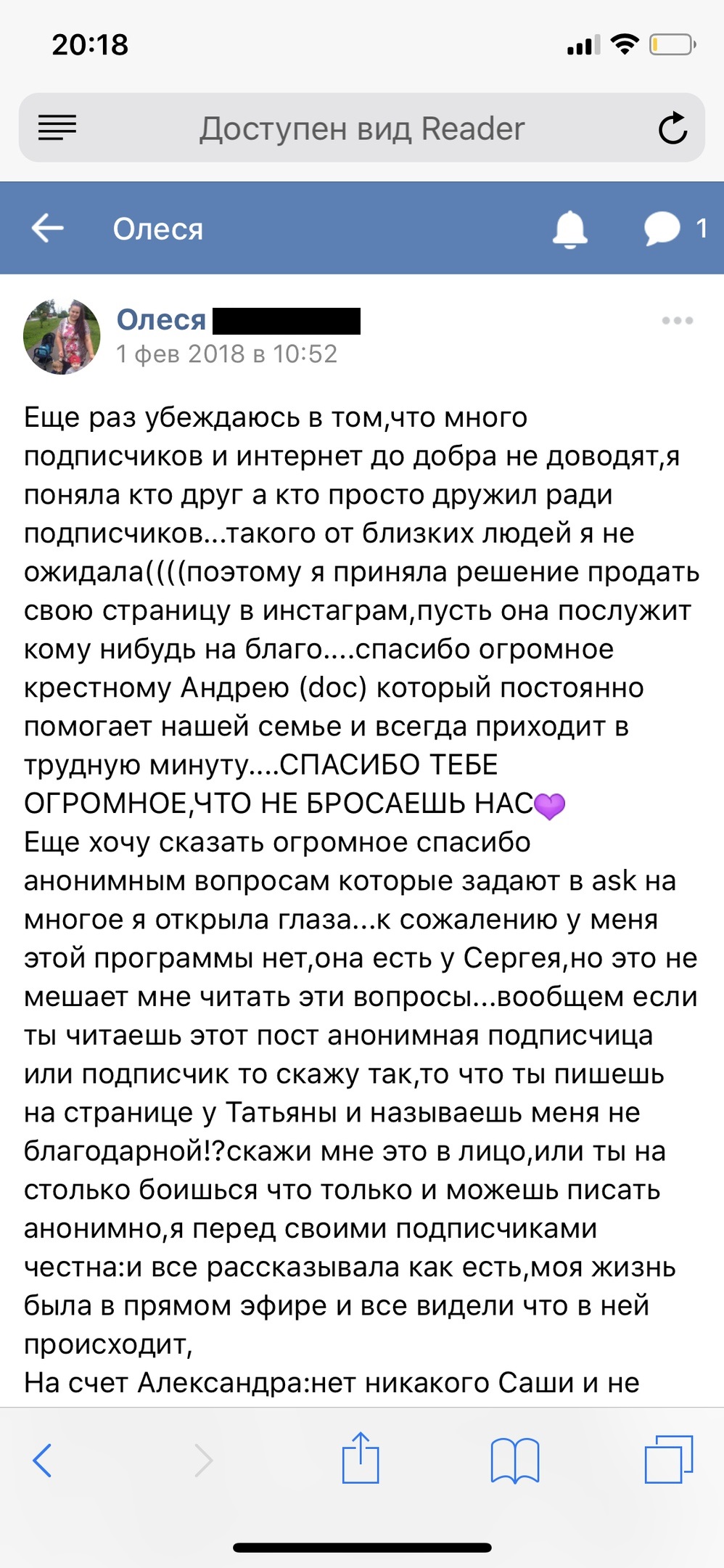Reload the page
724x1568 pixels.
pos(672,128)
